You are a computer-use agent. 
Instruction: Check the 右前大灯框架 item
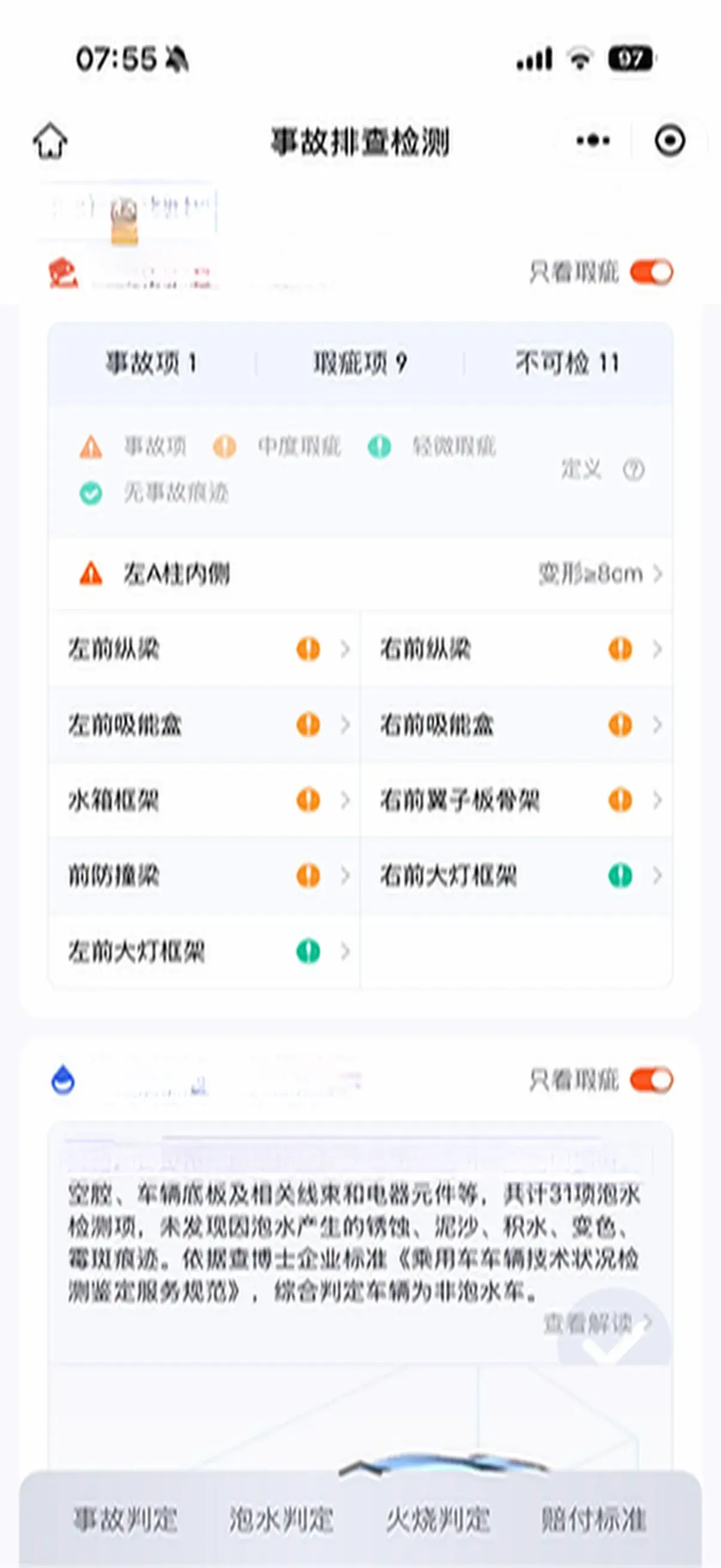[x=517, y=875]
